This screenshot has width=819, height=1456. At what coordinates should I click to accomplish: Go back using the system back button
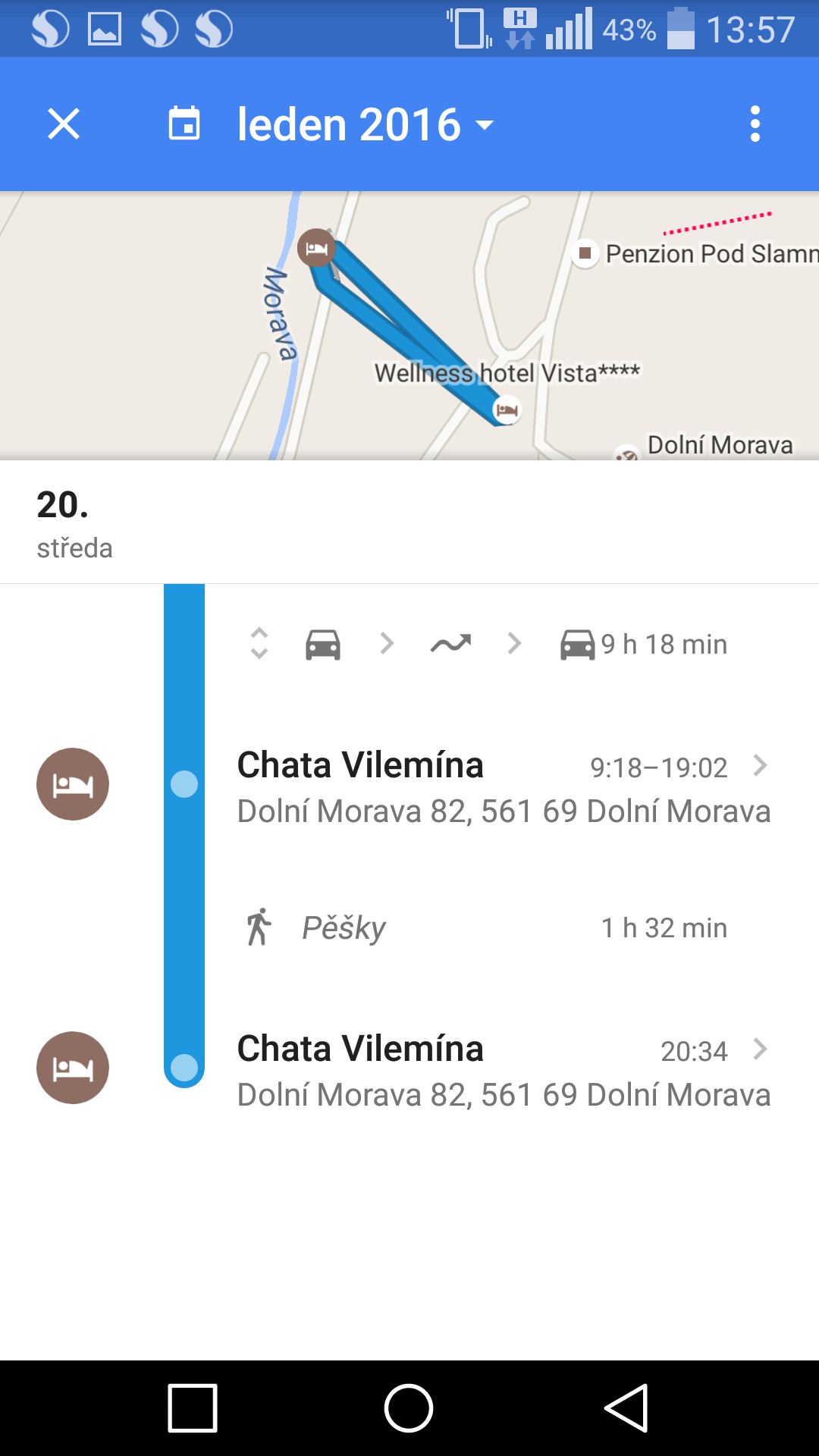pyautogui.click(x=626, y=1408)
